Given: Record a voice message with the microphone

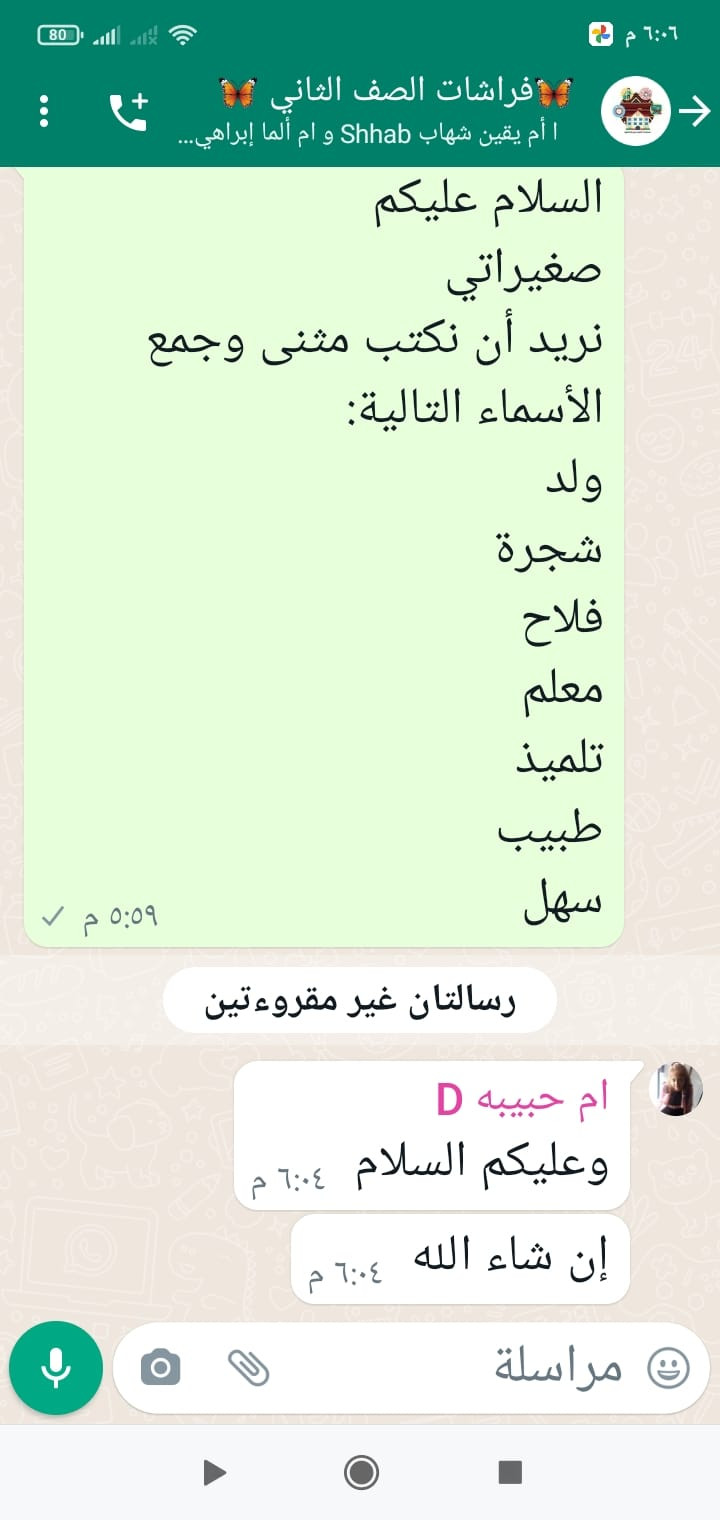Looking at the screenshot, I should point(56,1368).
